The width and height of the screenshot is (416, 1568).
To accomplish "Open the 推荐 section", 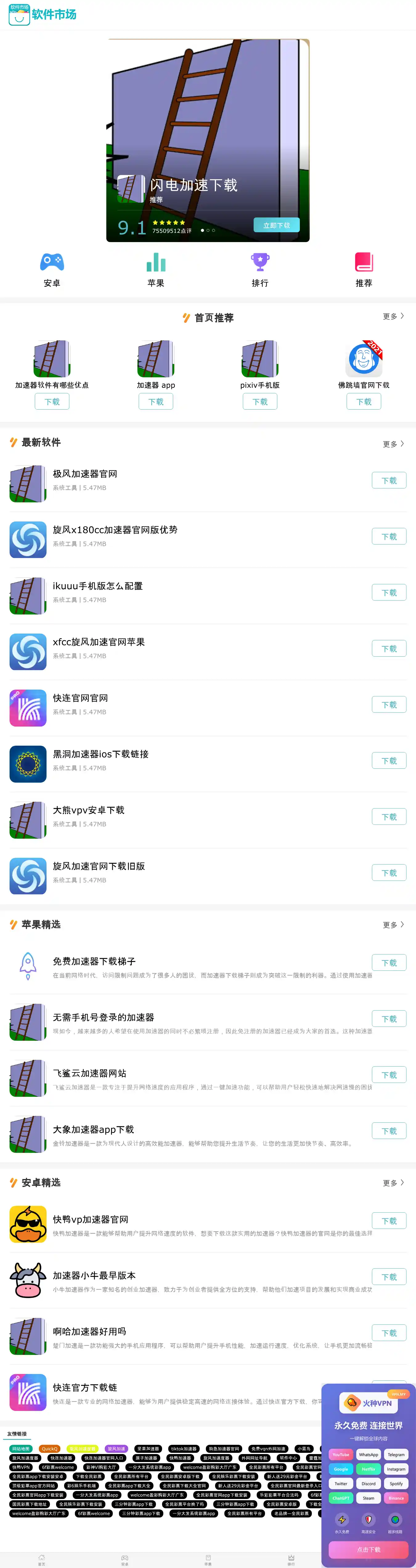I will click(364, 269).
